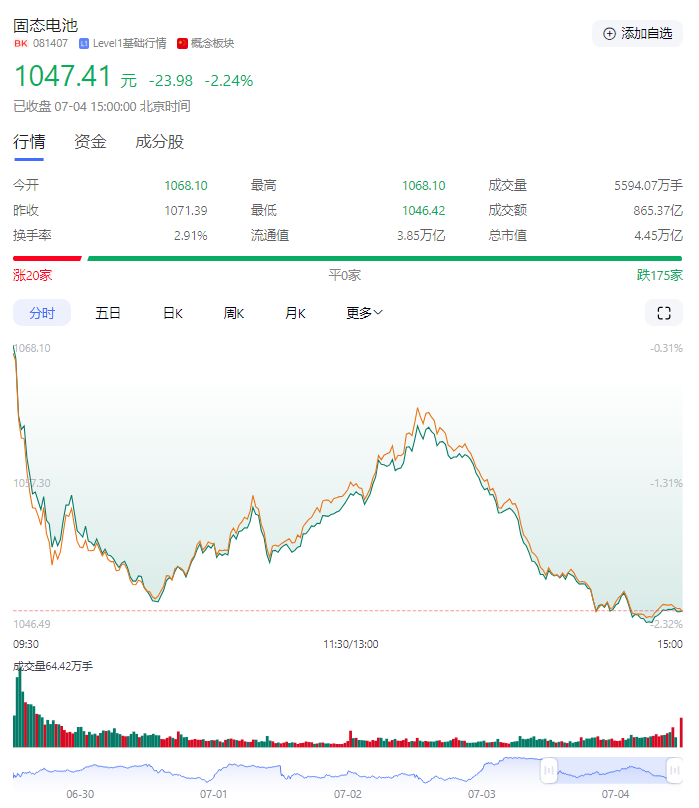
Task: Show the 分时 intraday chart
Action: pos(42,313)
